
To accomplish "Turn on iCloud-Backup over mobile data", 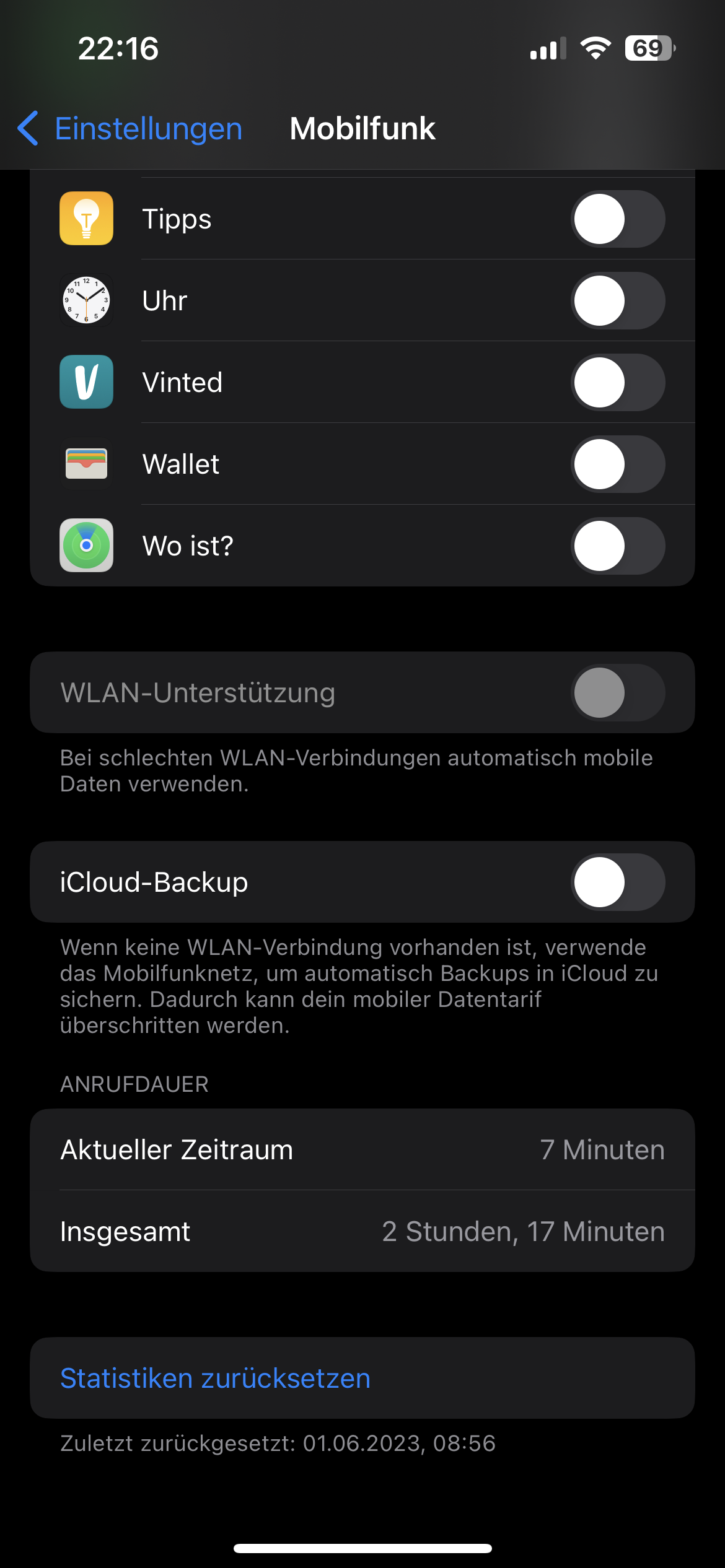I will 617,882.
